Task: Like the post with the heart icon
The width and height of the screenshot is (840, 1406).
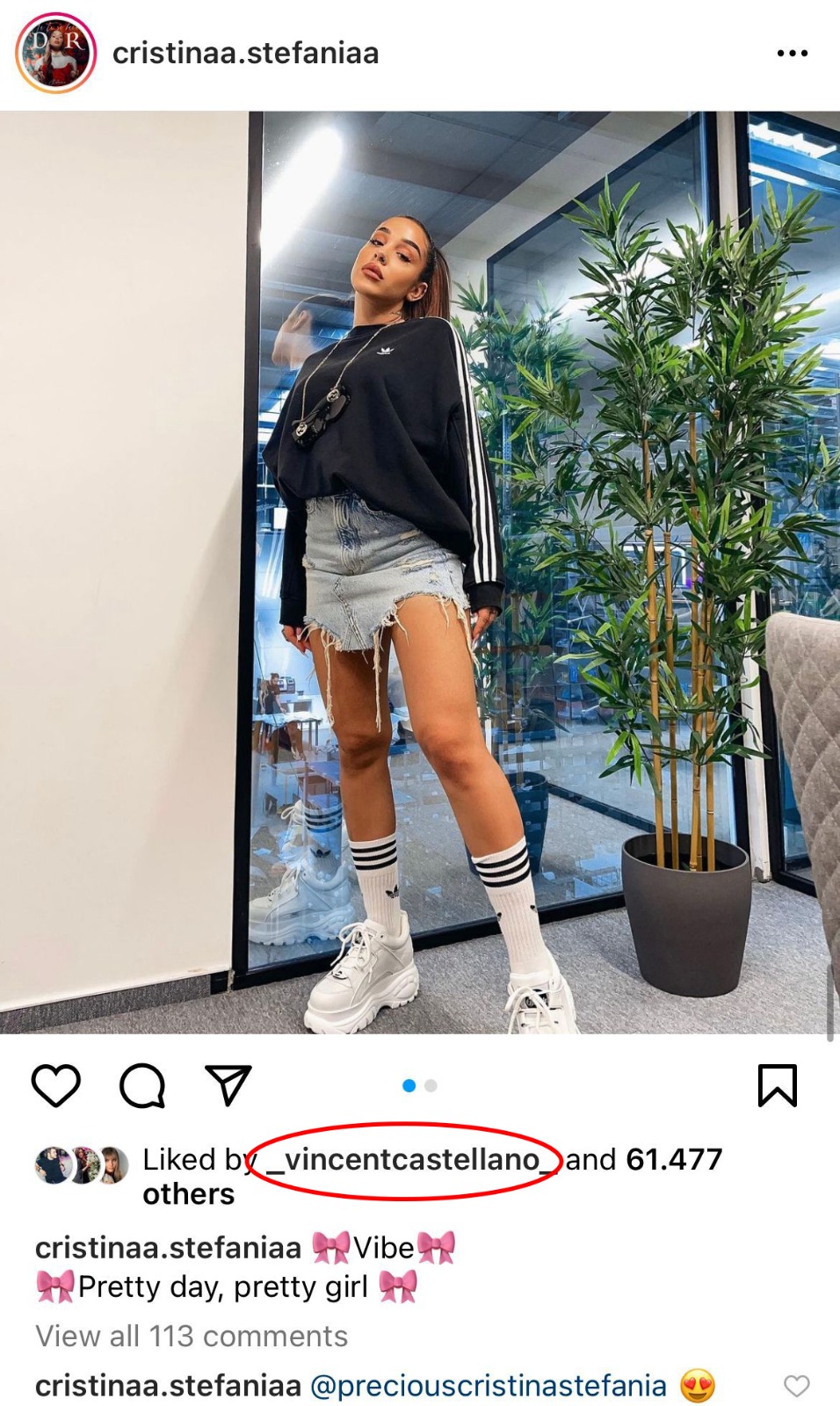Action: pyautogui.click(x=56, y=1085)
